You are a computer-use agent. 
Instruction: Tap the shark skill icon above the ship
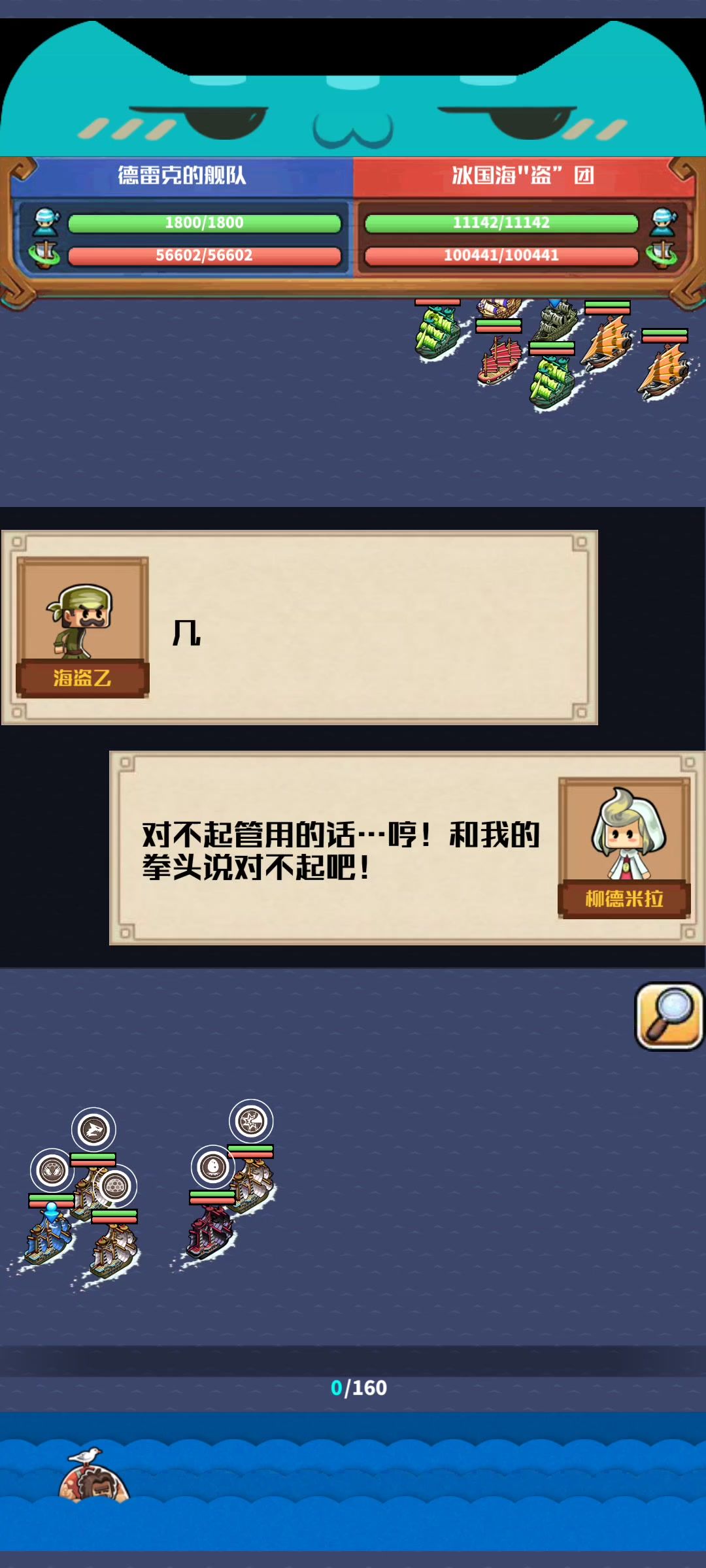(93, 1129)
